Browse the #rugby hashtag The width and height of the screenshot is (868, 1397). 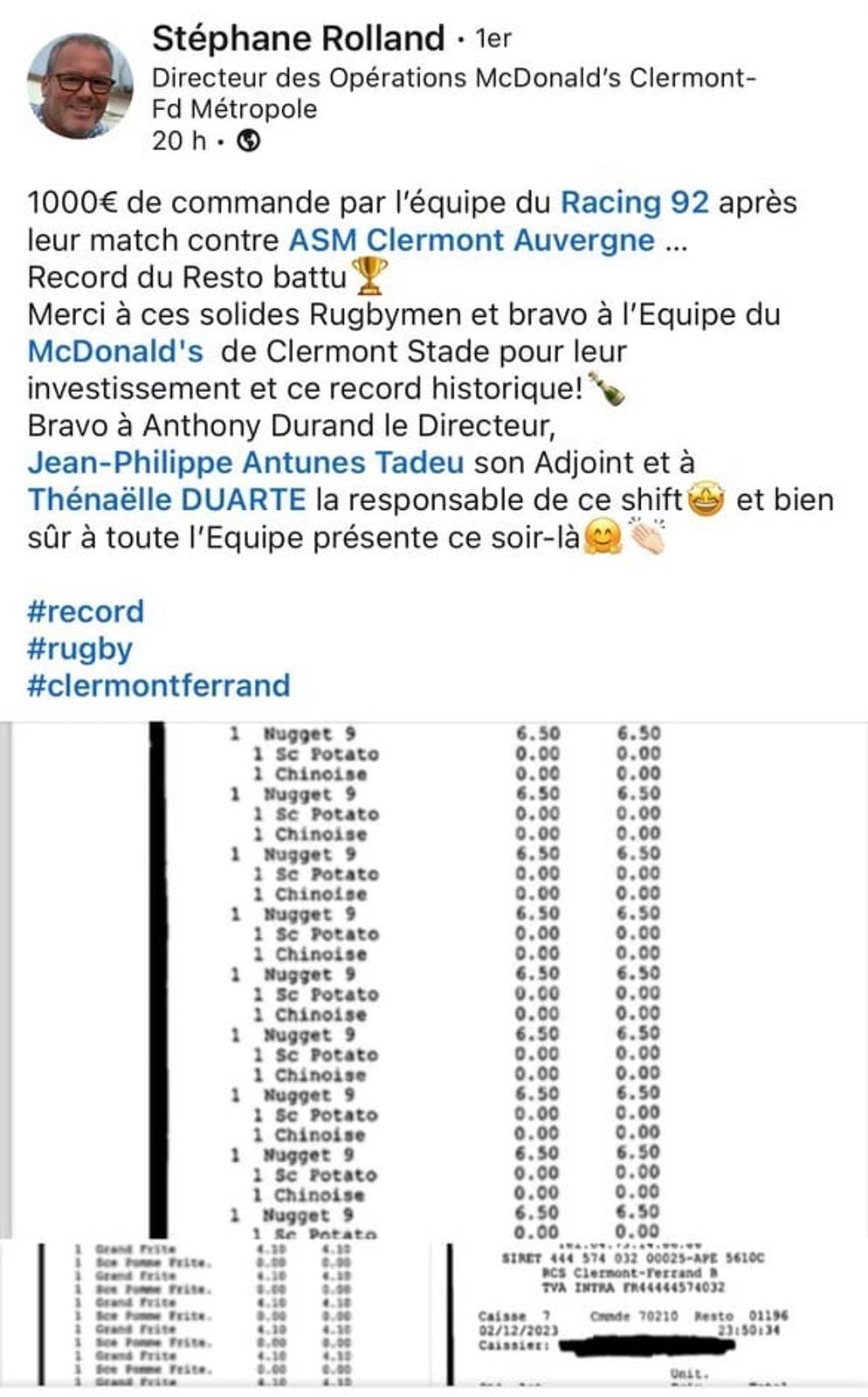80,649
